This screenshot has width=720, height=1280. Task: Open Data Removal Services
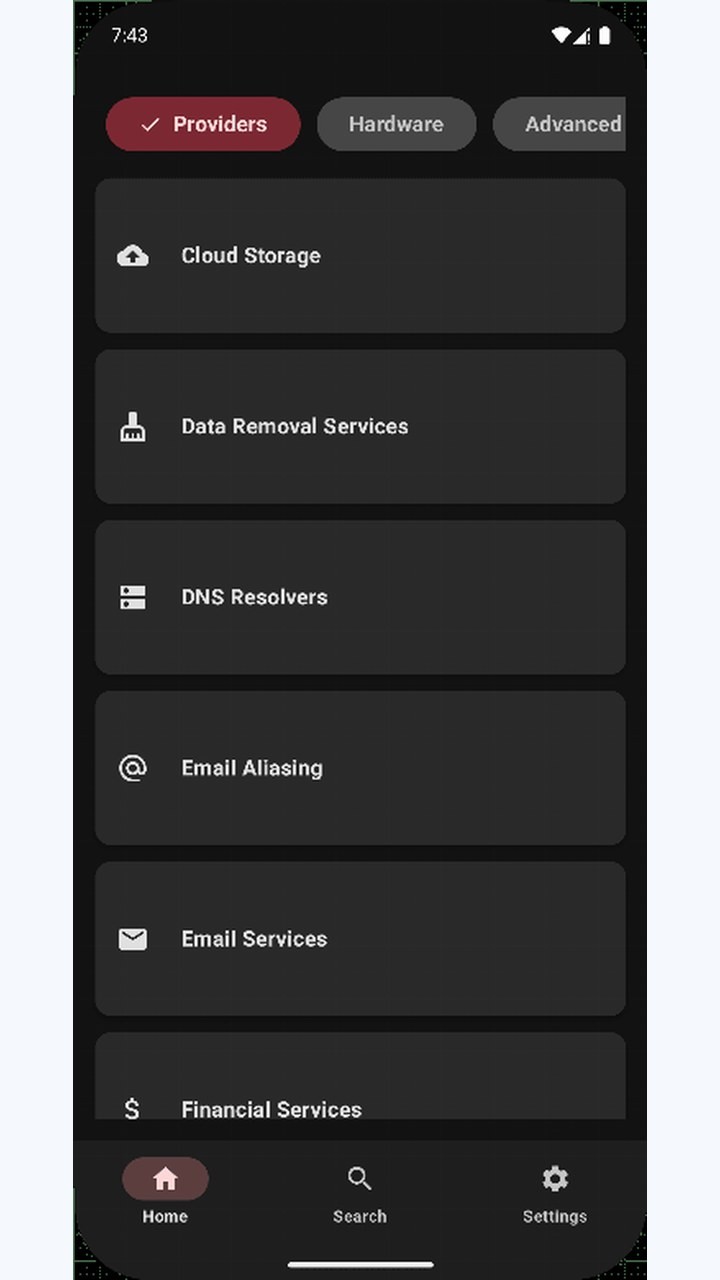(x=360, y=427)
